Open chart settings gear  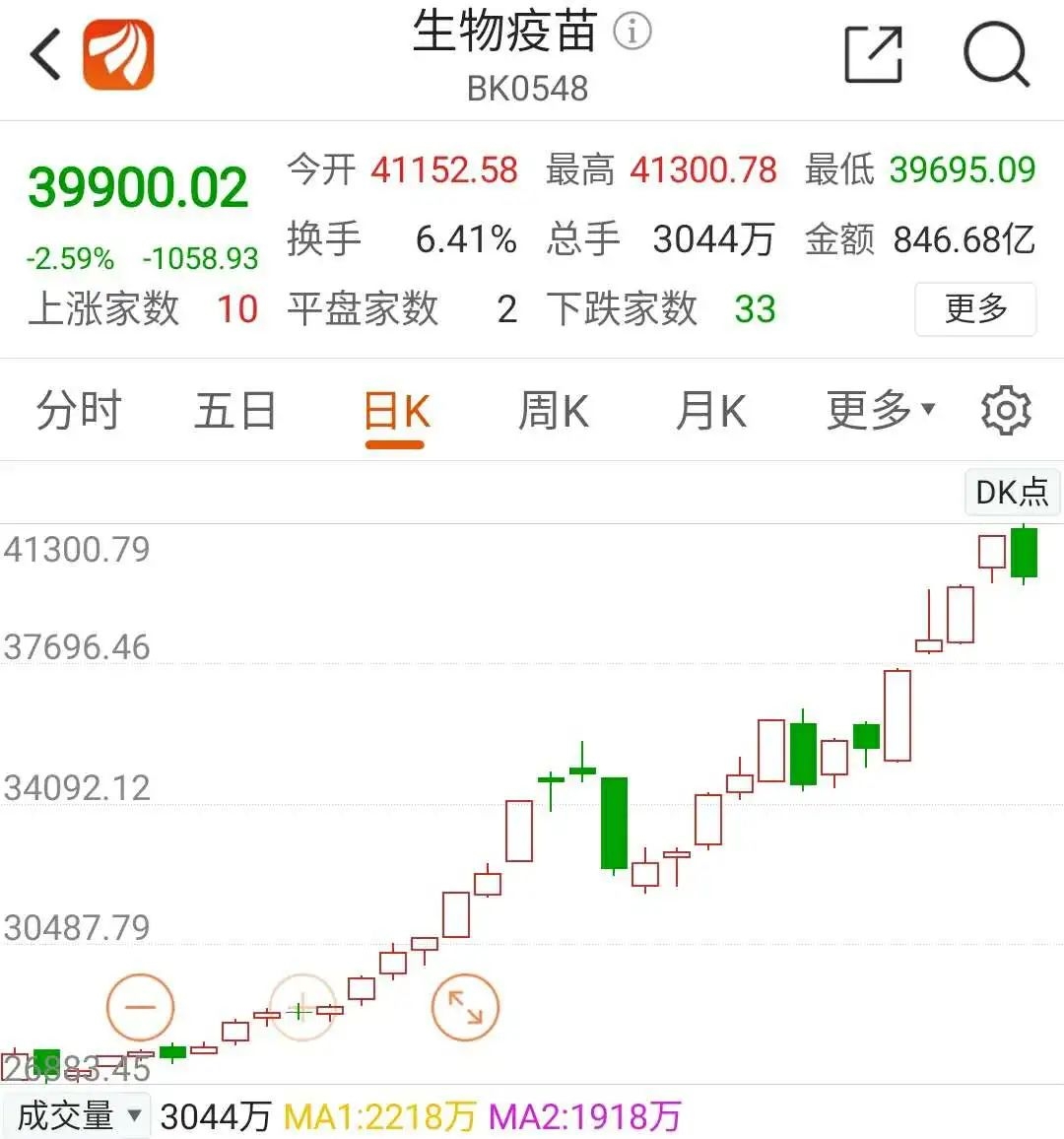coord(1006,411)
